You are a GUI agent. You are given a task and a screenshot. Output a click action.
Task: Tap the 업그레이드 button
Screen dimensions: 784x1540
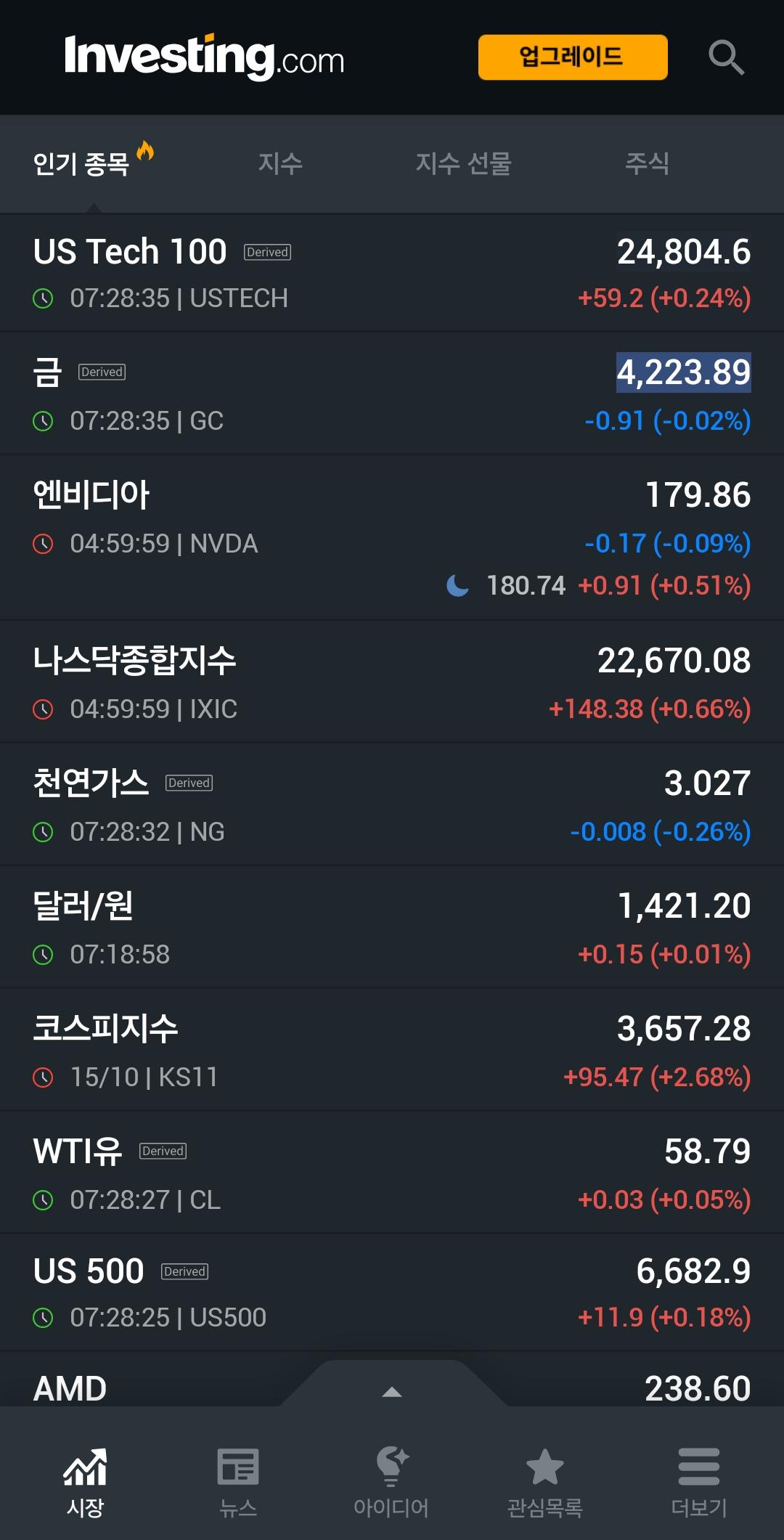tap(573, 57)
